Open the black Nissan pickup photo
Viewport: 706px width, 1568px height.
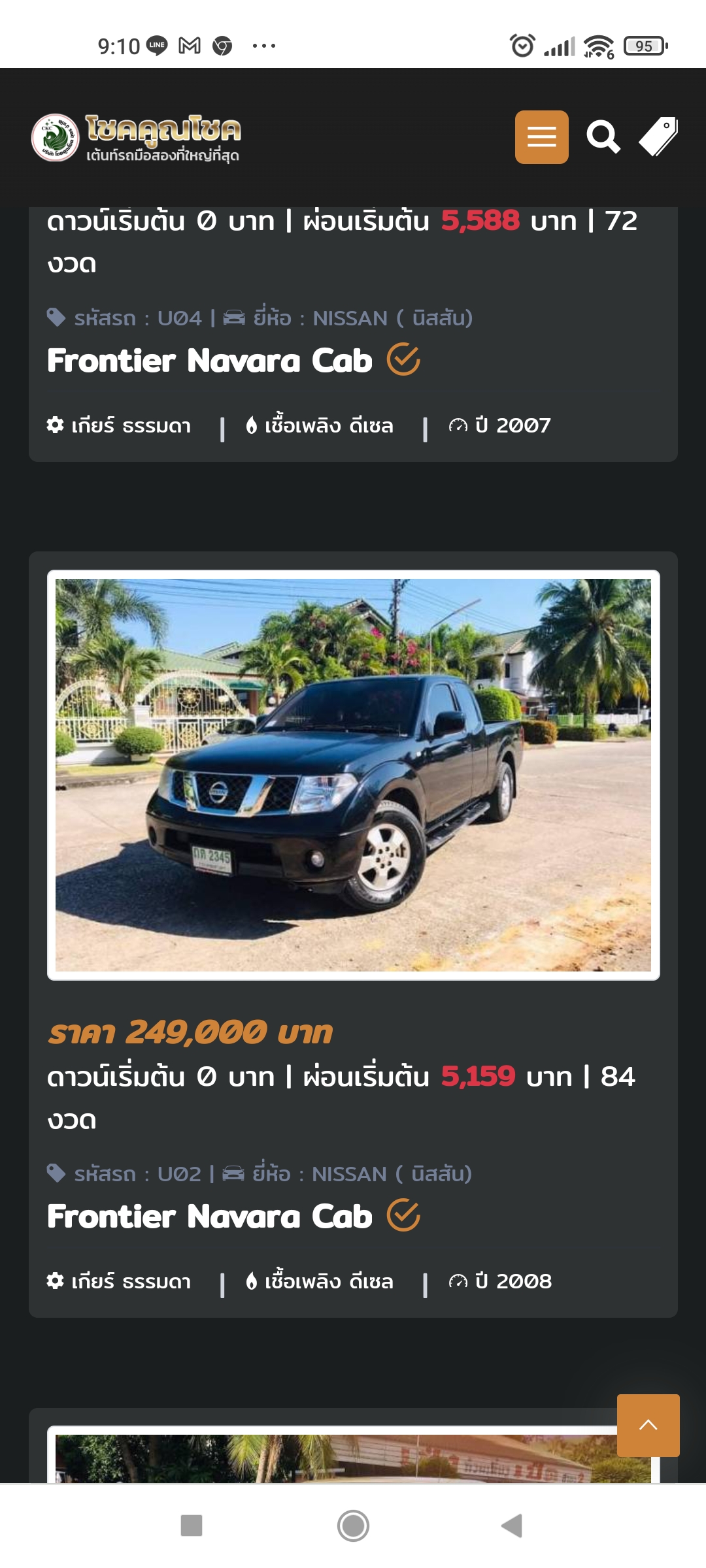point(353,775)
